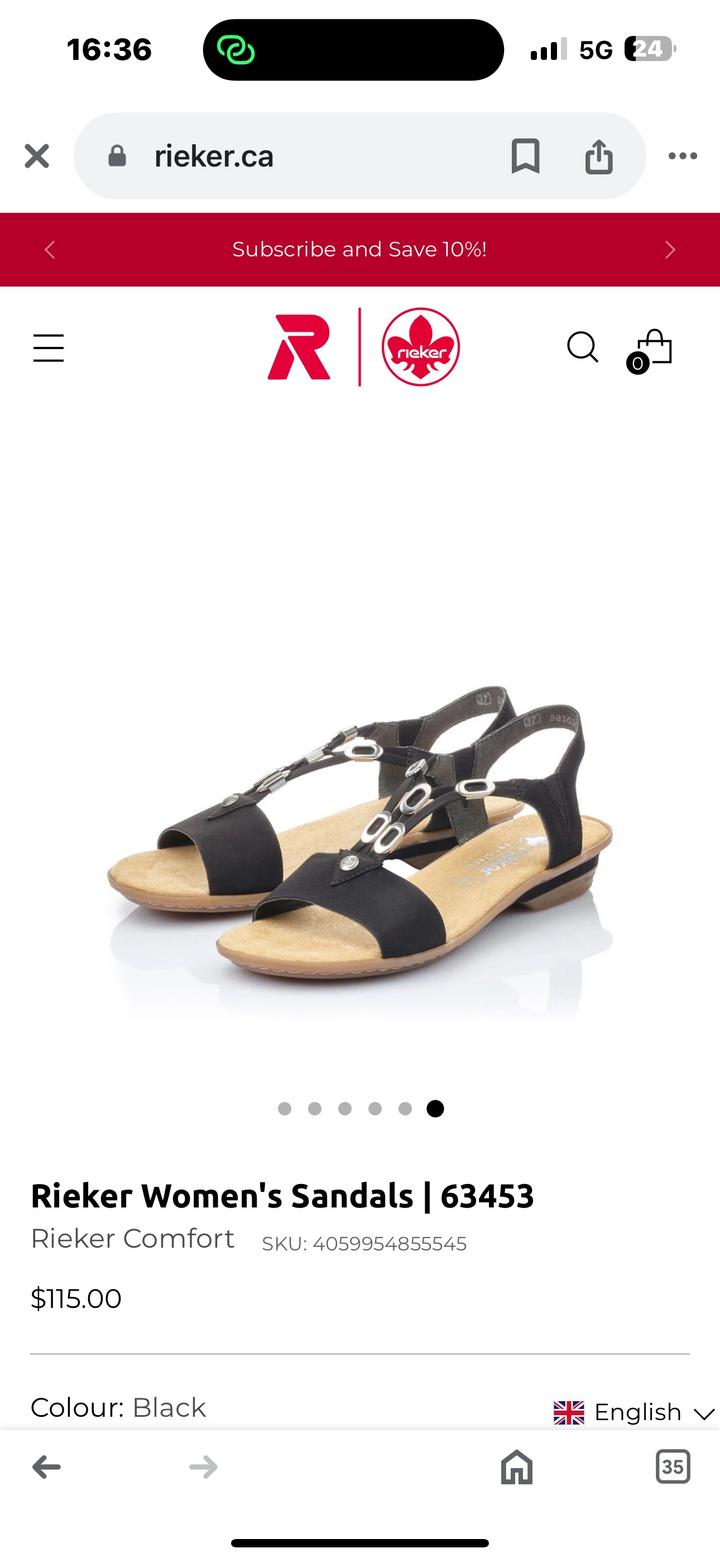Viewport: 720px width, 1561px height.
Task: Expand the English language selector
Action: pyautogui.click(x=634, y=1412)
